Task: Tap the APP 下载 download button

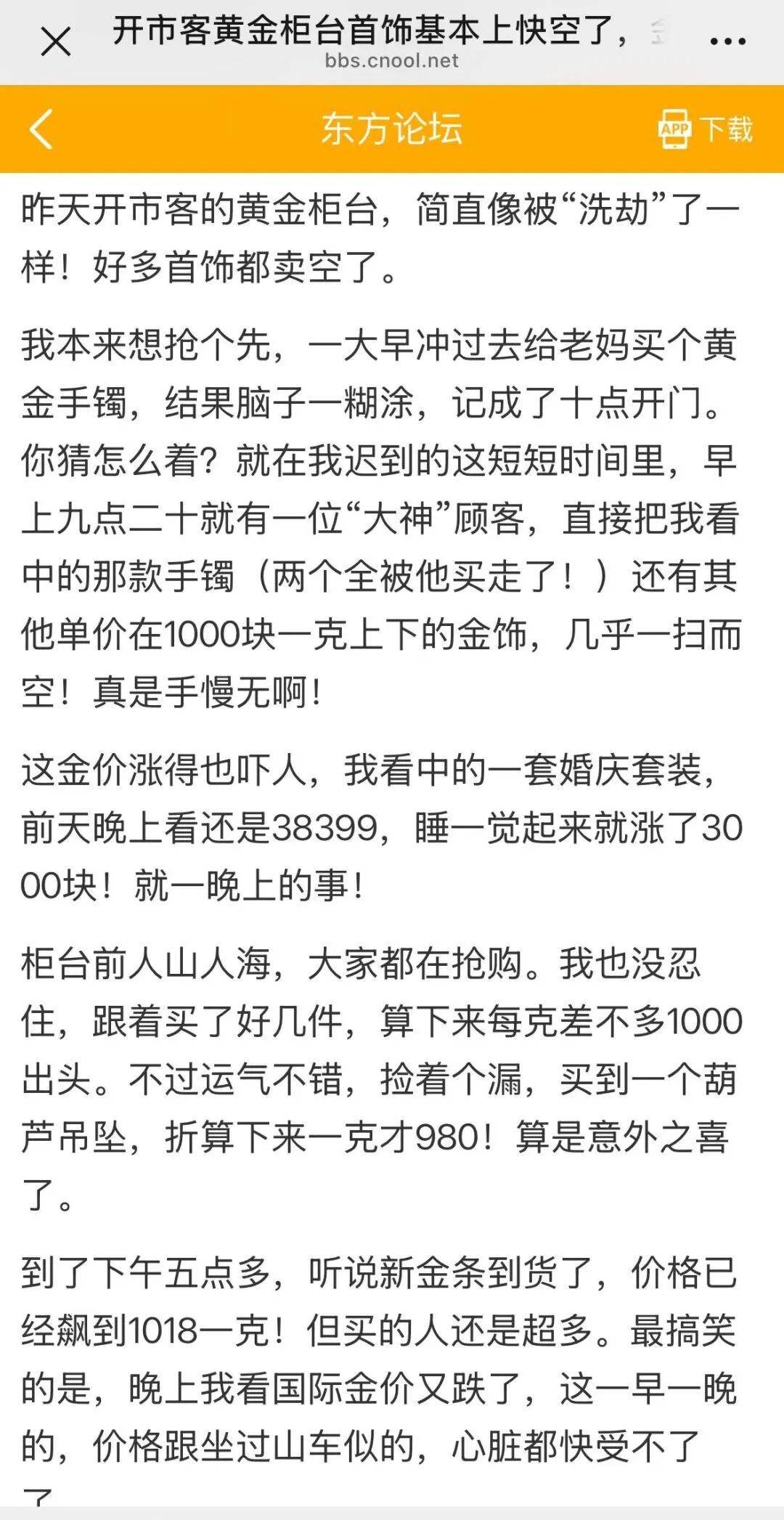Action: [705, 129]
